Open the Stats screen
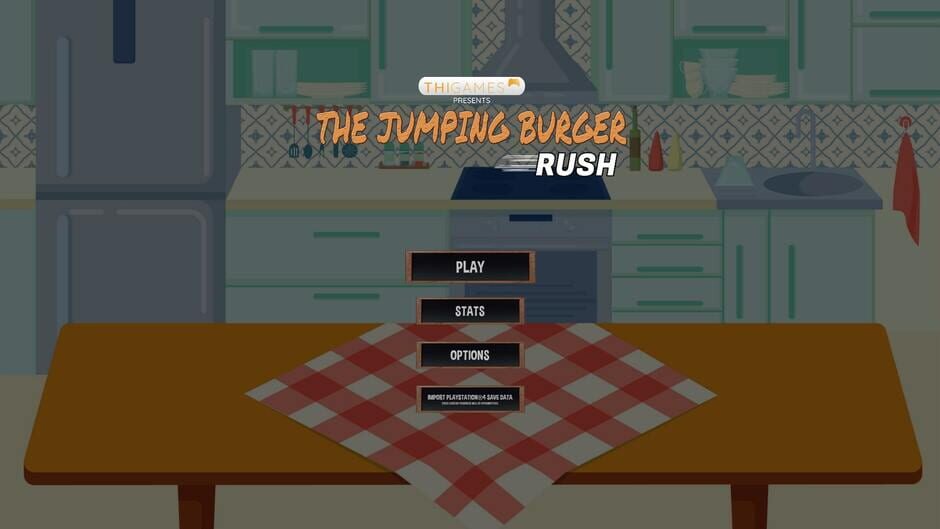Viewport: 940px width, 529px height. click(470, 311)
